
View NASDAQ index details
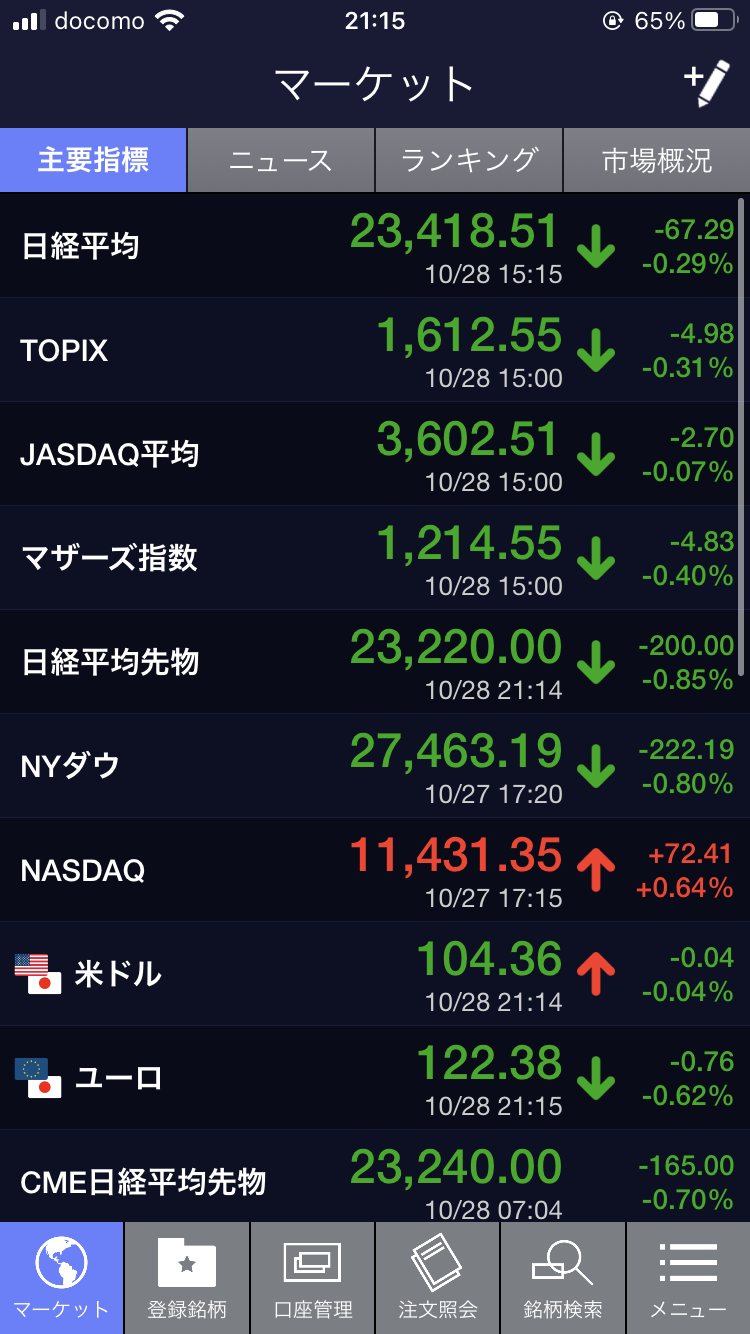(375, 870)
